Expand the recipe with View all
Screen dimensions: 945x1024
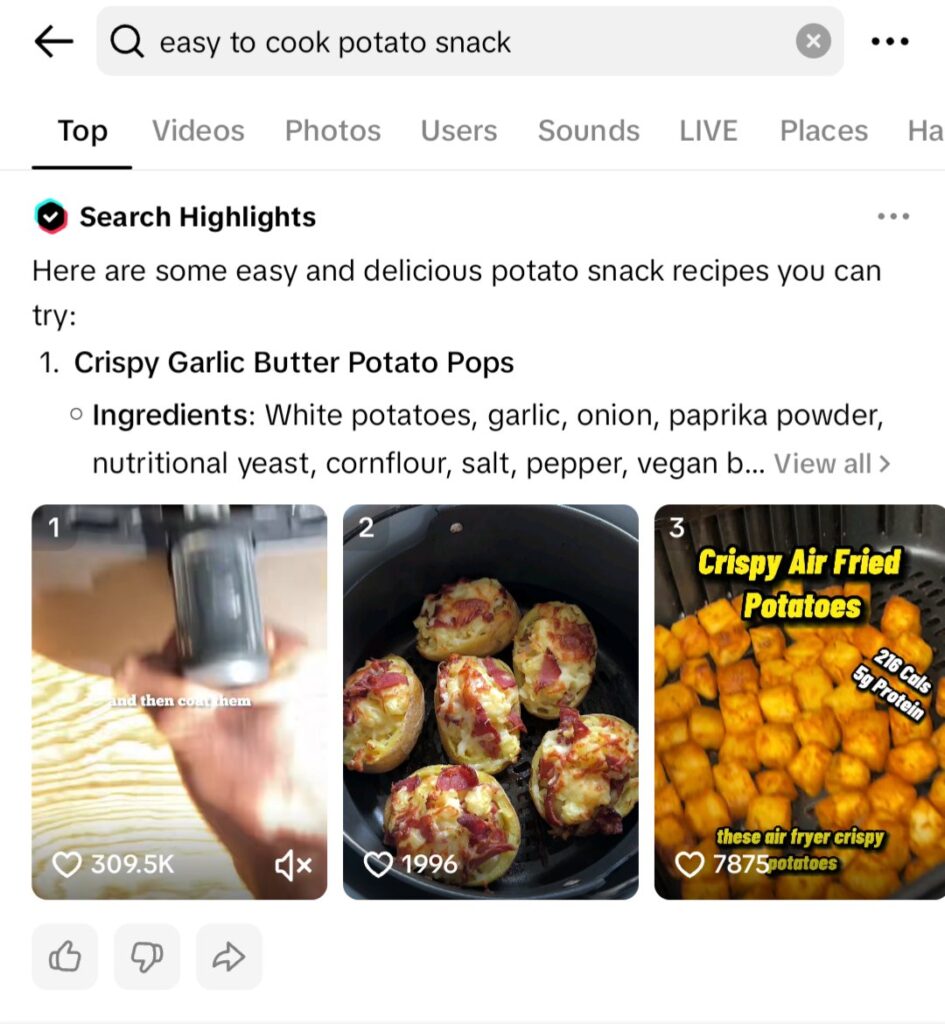coord(831,464)
